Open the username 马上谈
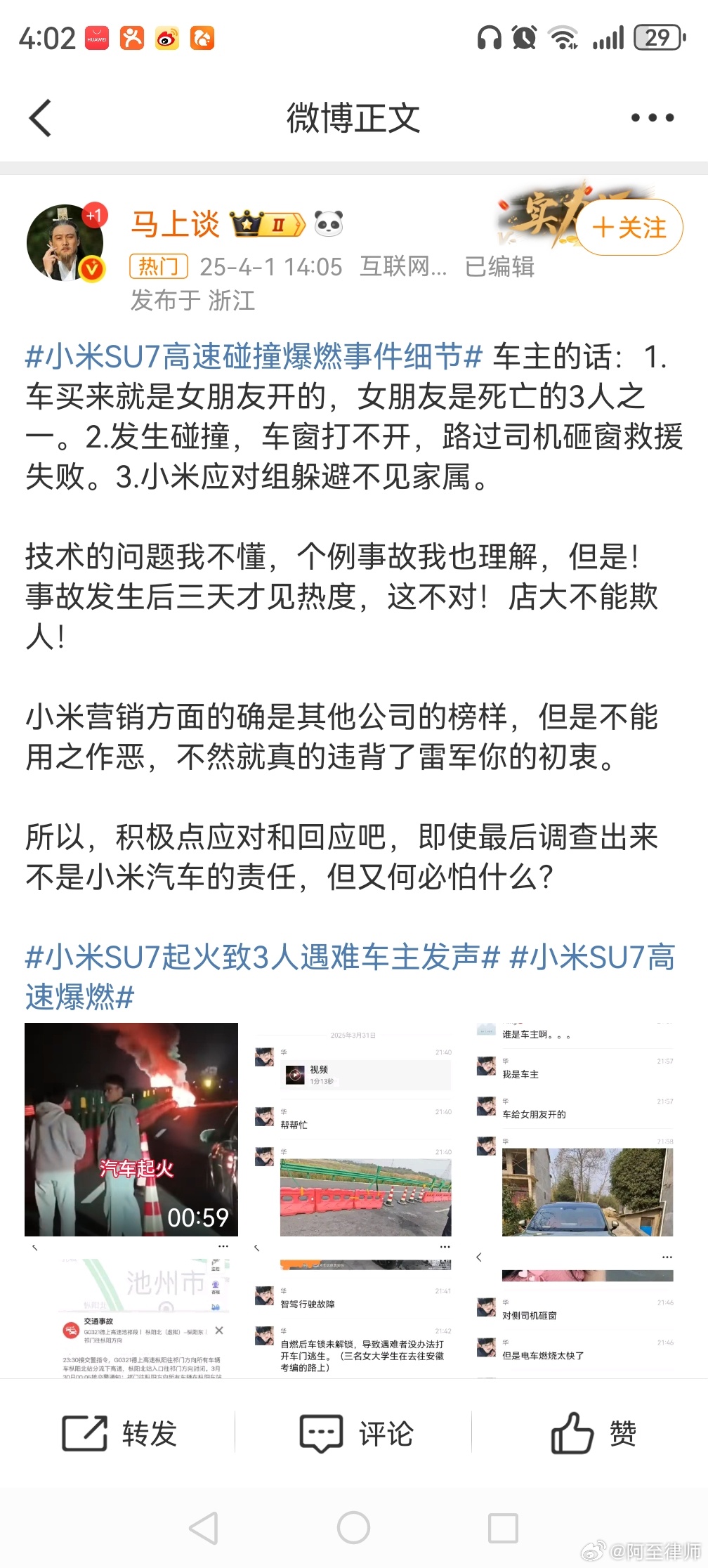 pyautogui.click(x=176, y=225)
